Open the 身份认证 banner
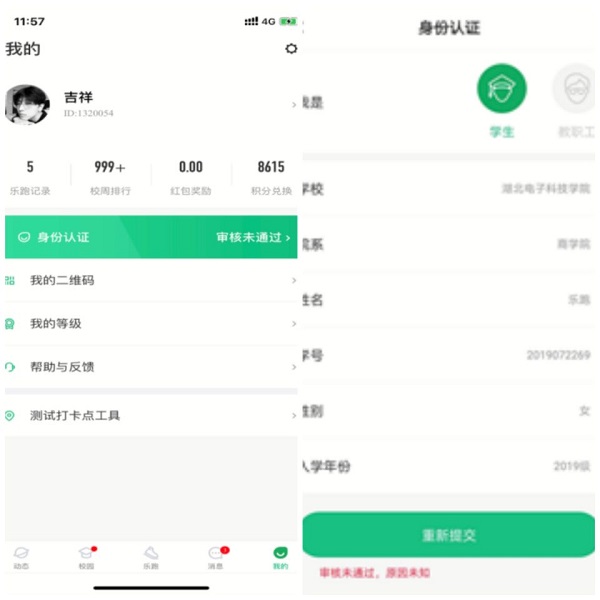The image size is (600, 600). [x=151, y=237]
